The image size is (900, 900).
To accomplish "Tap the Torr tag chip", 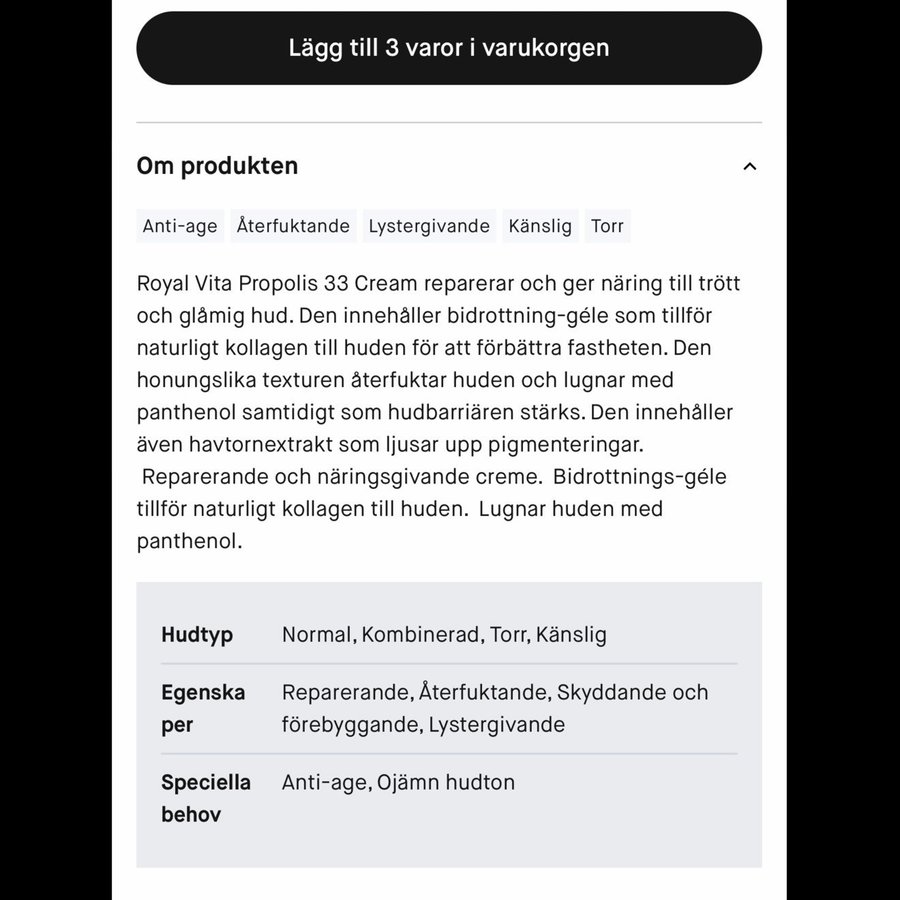I will [x=607, y=226].
